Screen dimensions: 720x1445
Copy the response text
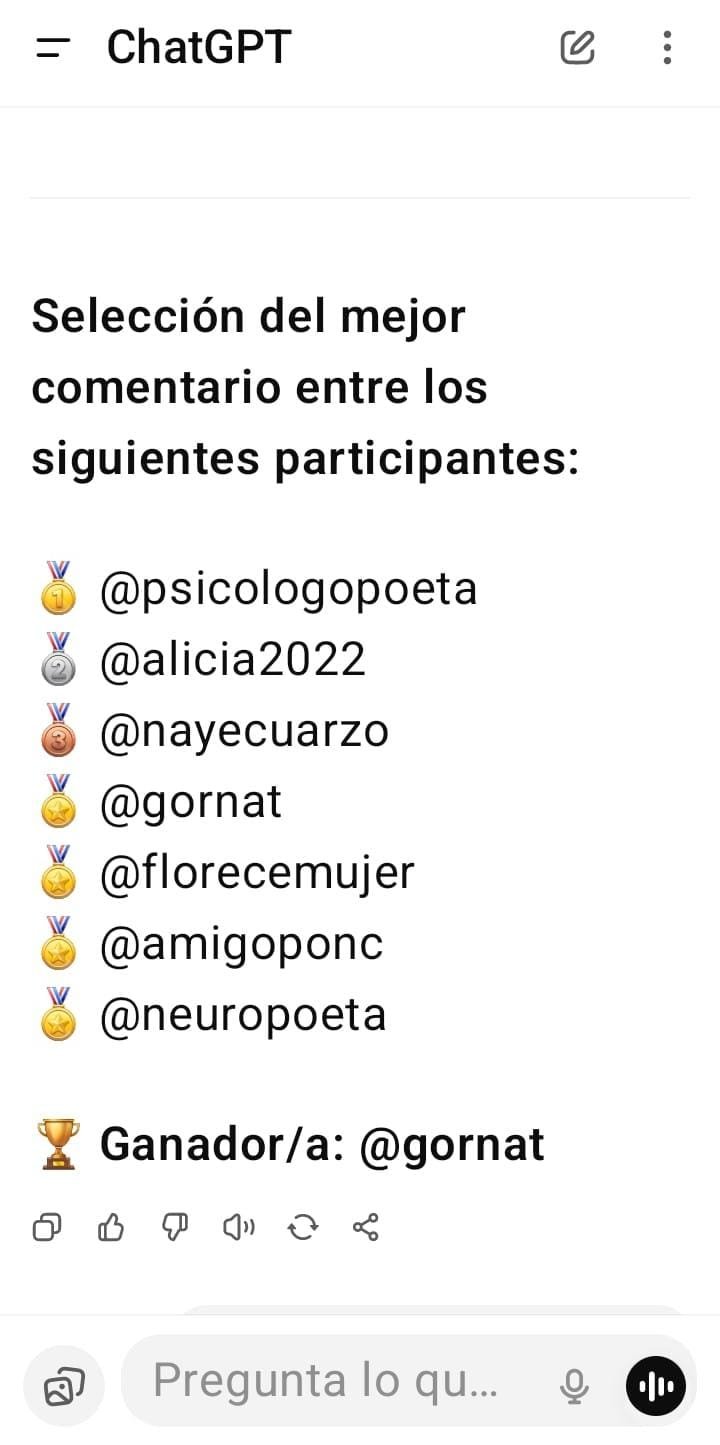47,1227
